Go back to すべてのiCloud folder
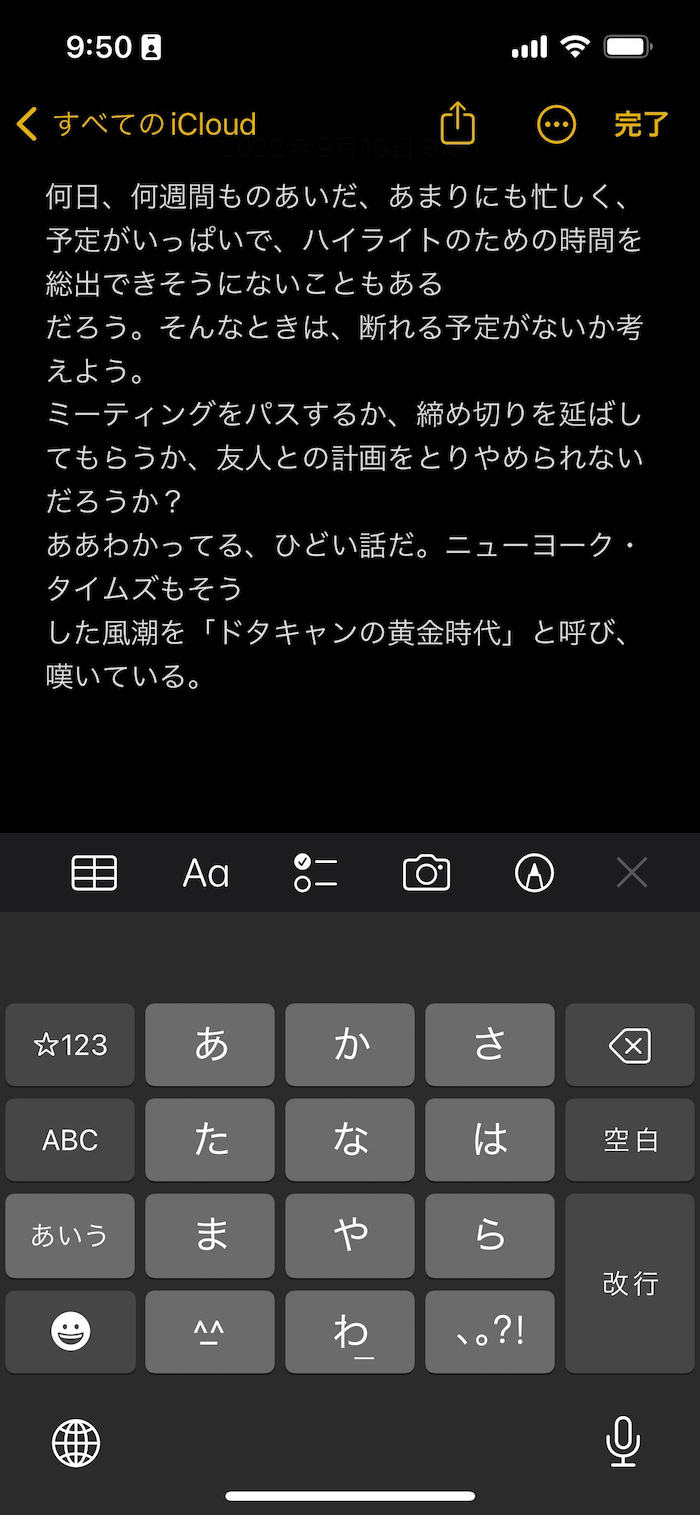Image resolution: width=700 pixels, height=1515 pixels. [x=137, y=124]
